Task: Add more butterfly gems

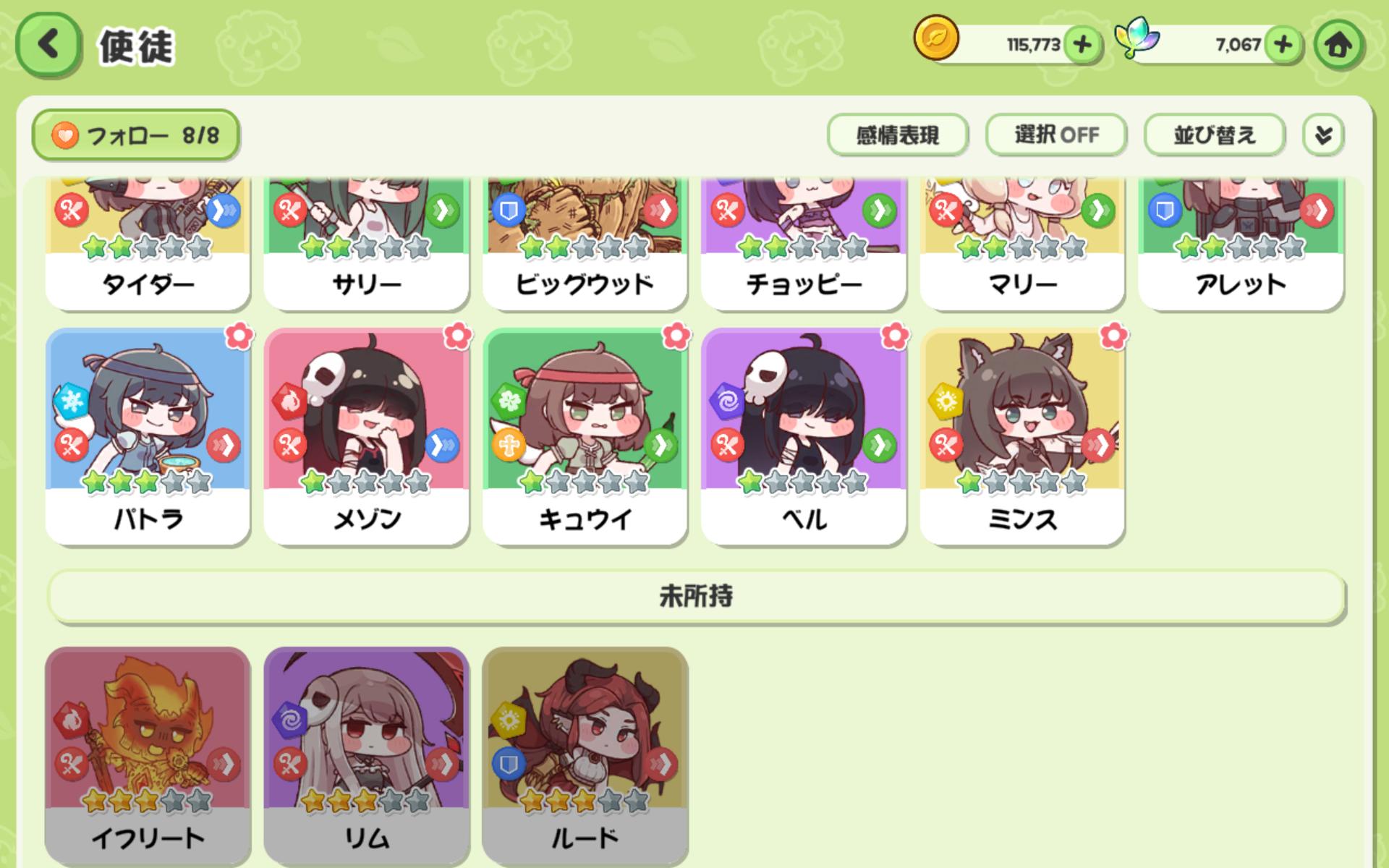Action: 1283,45
